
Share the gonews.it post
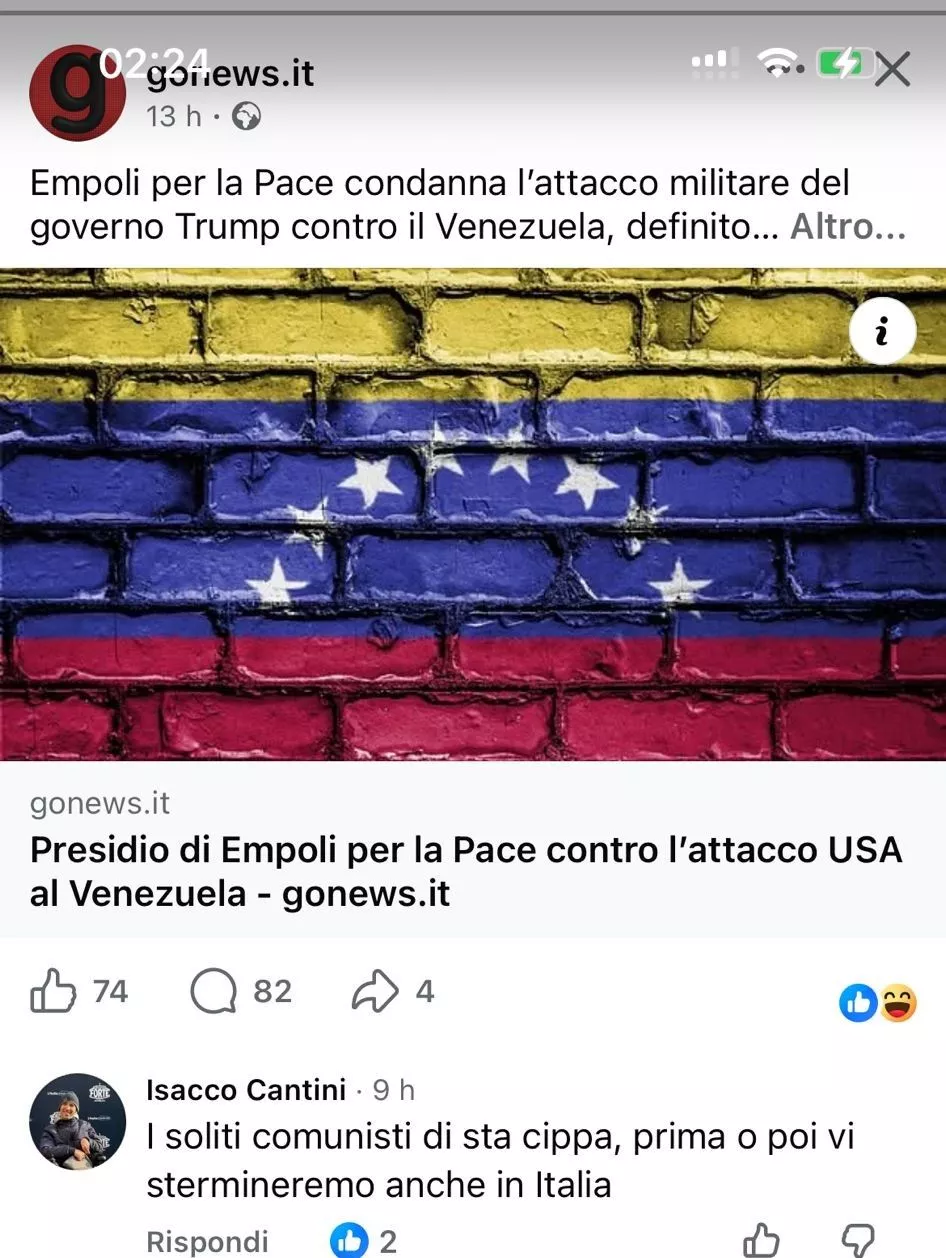375,992
